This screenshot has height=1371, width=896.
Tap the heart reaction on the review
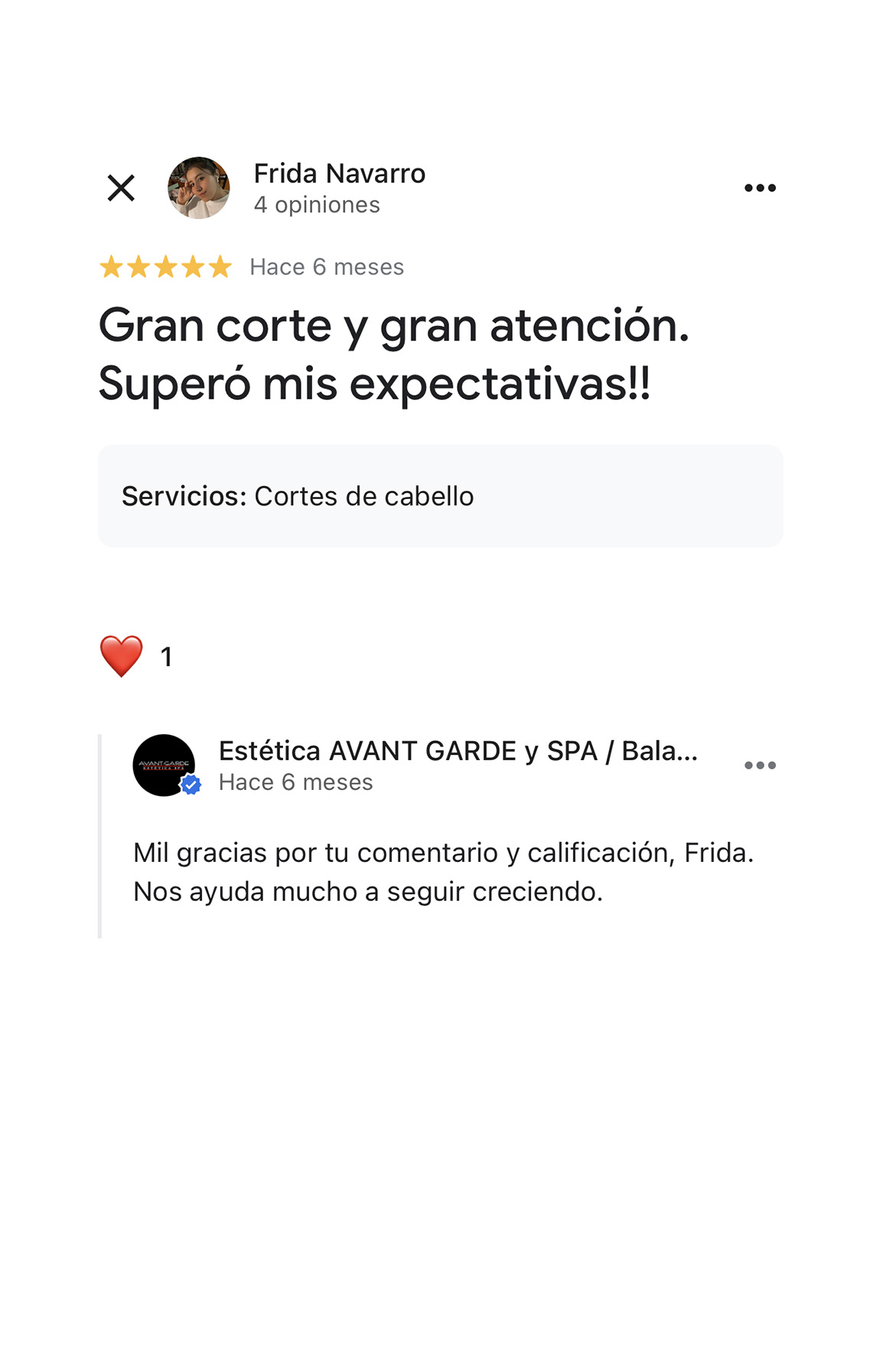coord(122,657)
